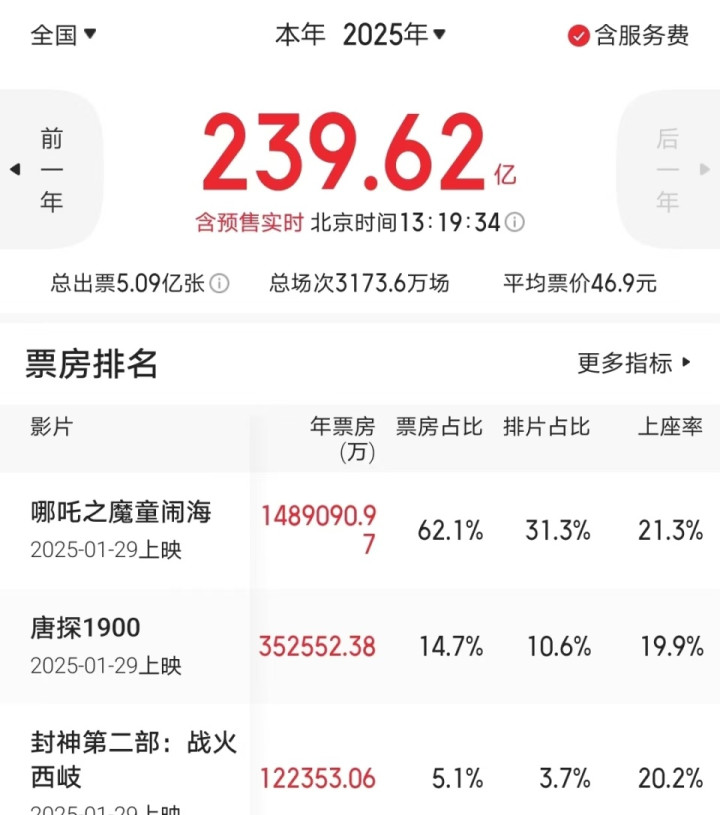Open the 唐探1900 movie row

click(360, 647)
